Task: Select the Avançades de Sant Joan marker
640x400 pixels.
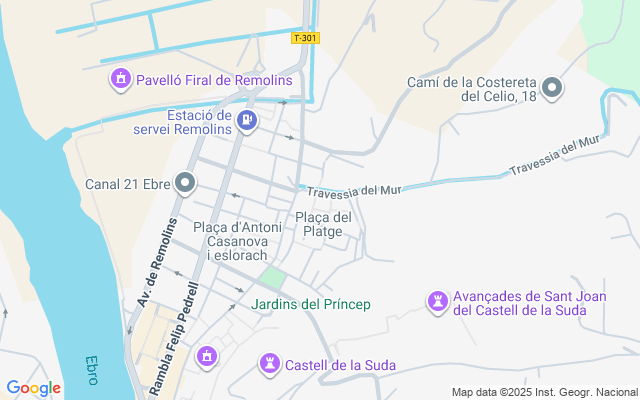Action: click(438, 303)
